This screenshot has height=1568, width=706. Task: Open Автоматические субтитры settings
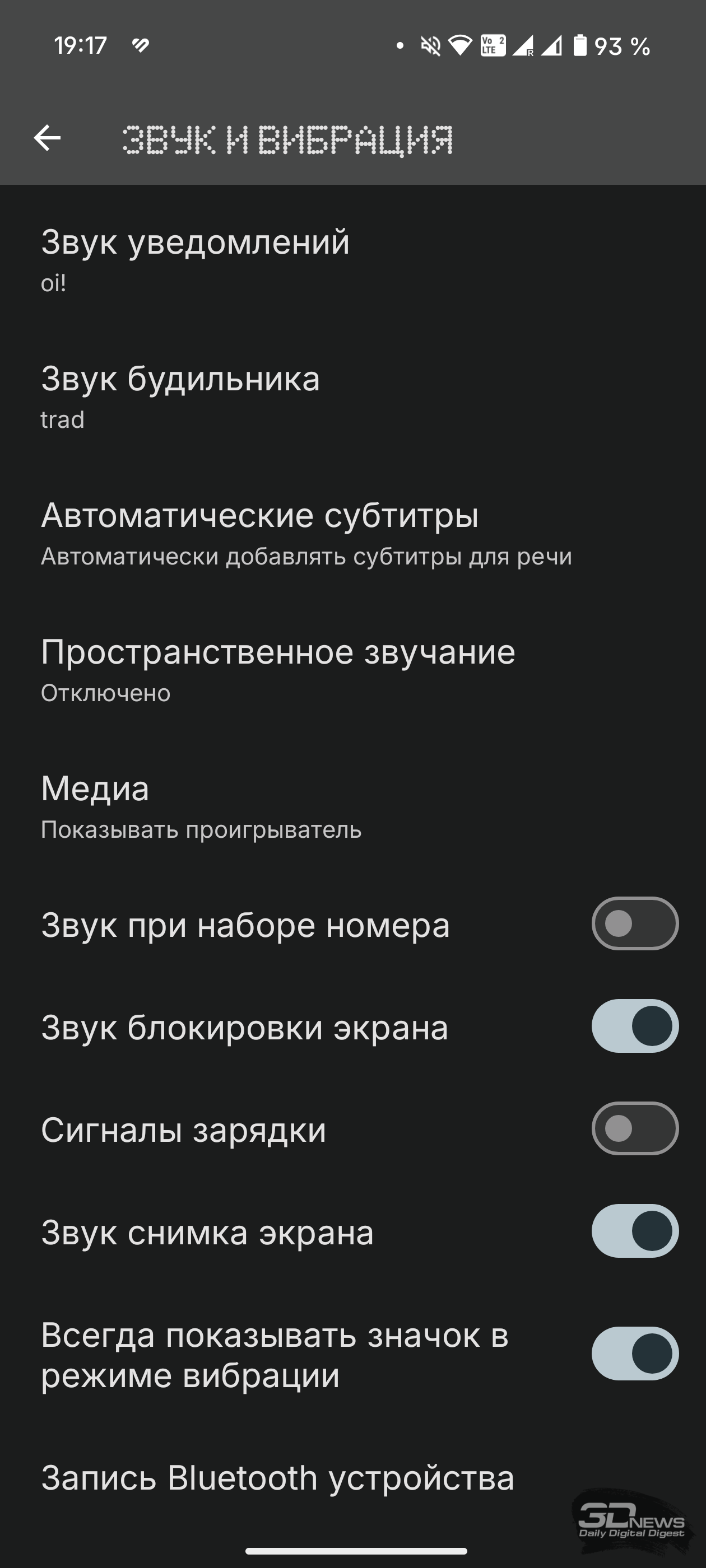[352, 533]
